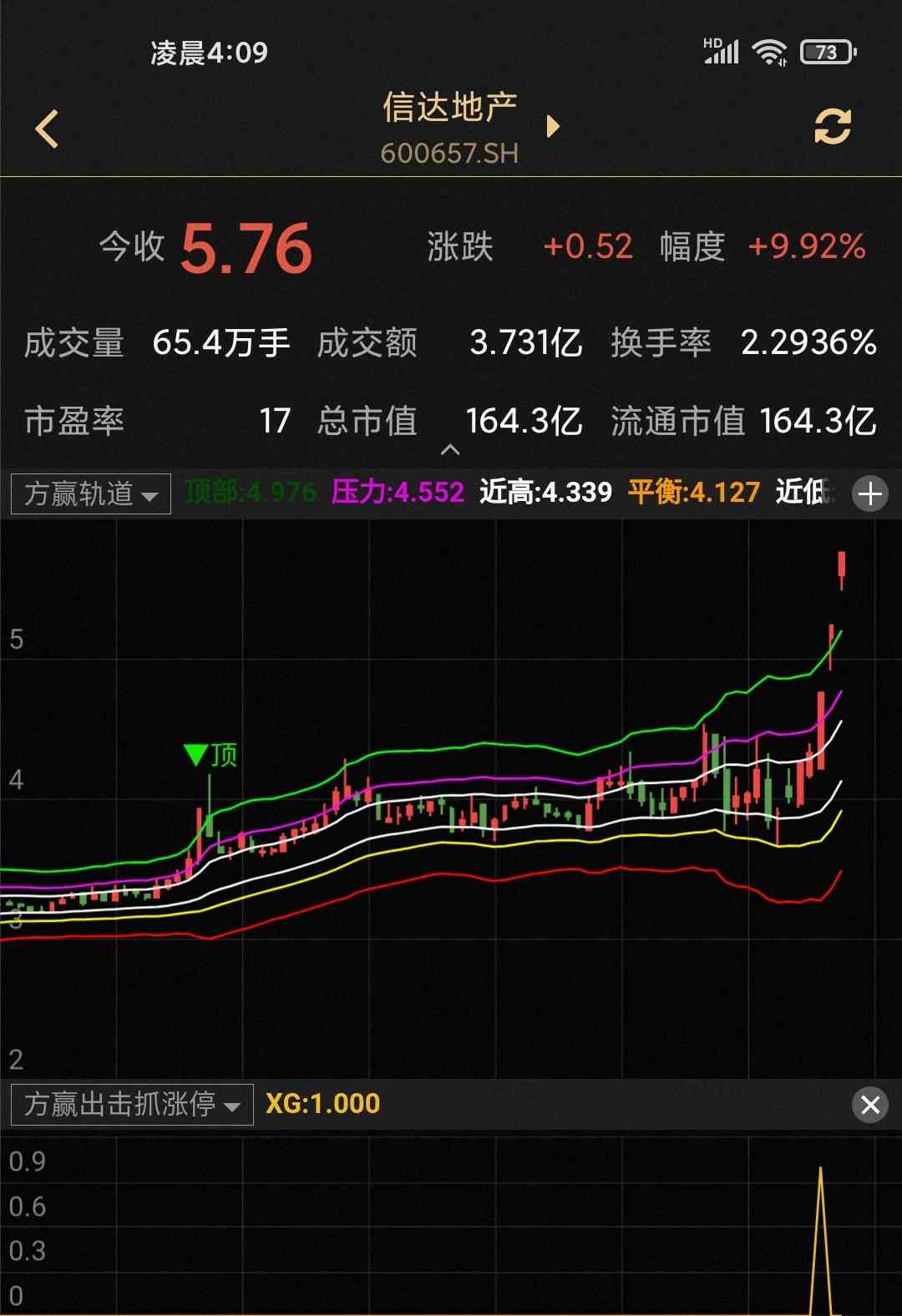Viewport: 902px width, 1316px height.
Task: Go back using the left arrow
Action: point(48,129)
